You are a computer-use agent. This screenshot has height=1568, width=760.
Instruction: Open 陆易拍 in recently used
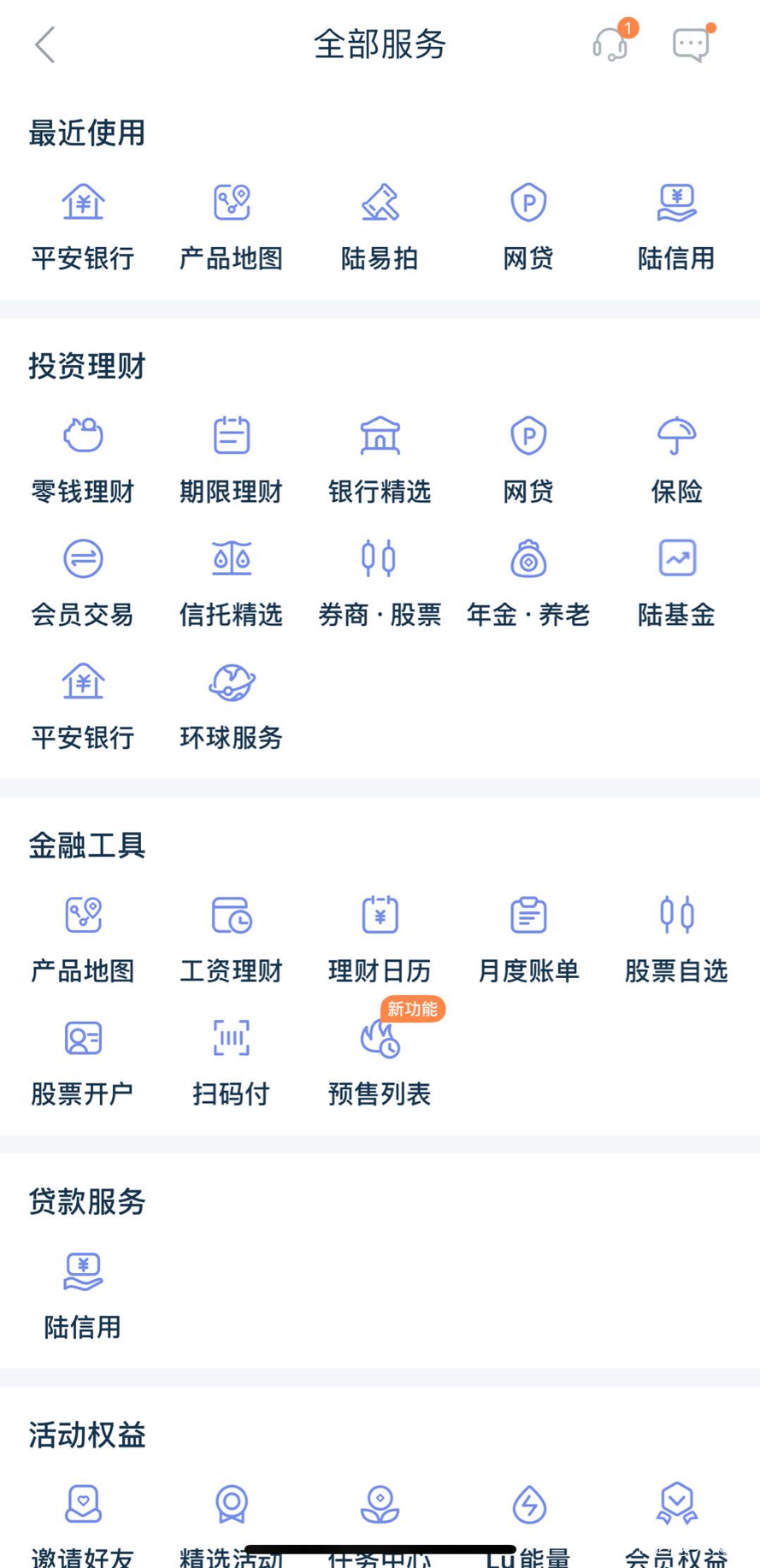[x=380, y=226]
